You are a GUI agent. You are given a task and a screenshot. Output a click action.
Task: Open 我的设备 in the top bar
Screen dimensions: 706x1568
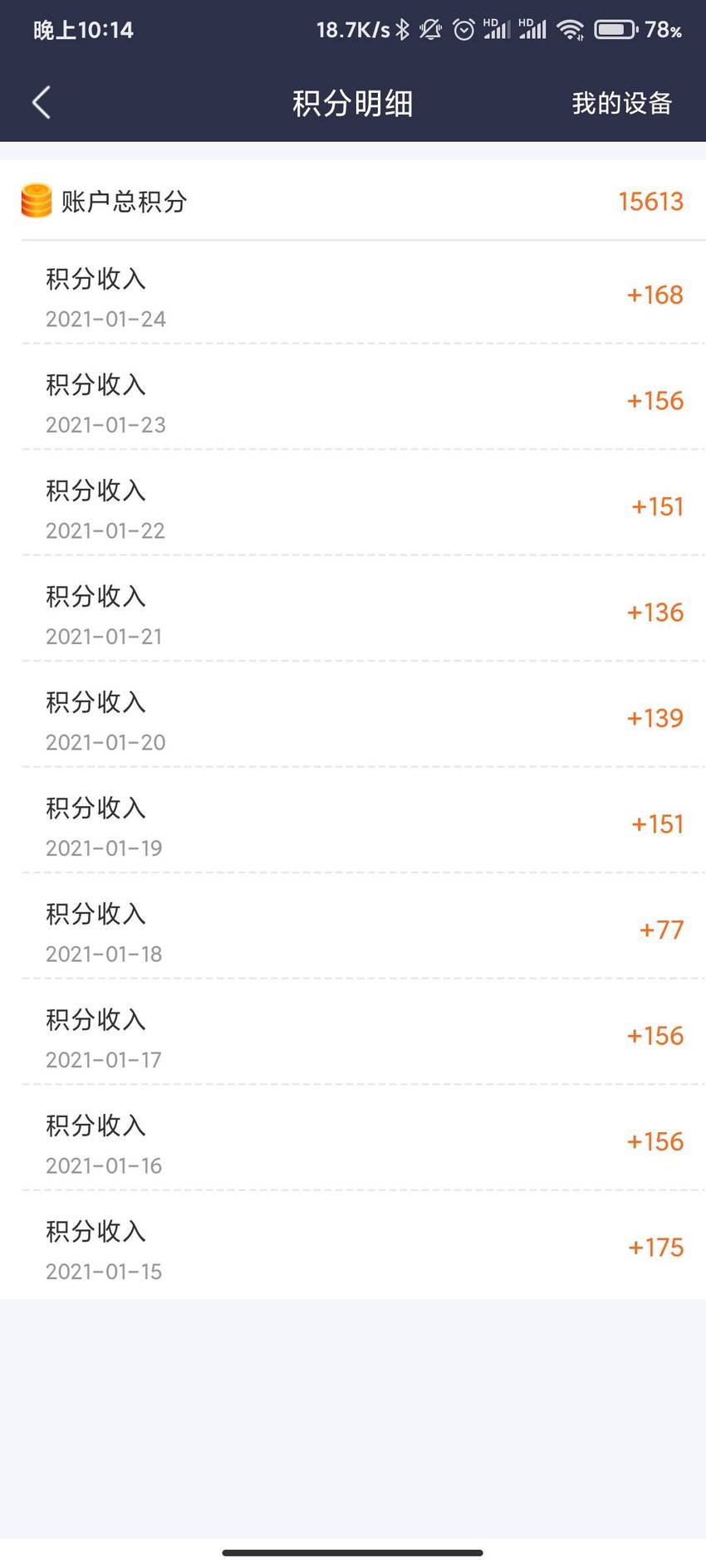[x=621, y=104]
